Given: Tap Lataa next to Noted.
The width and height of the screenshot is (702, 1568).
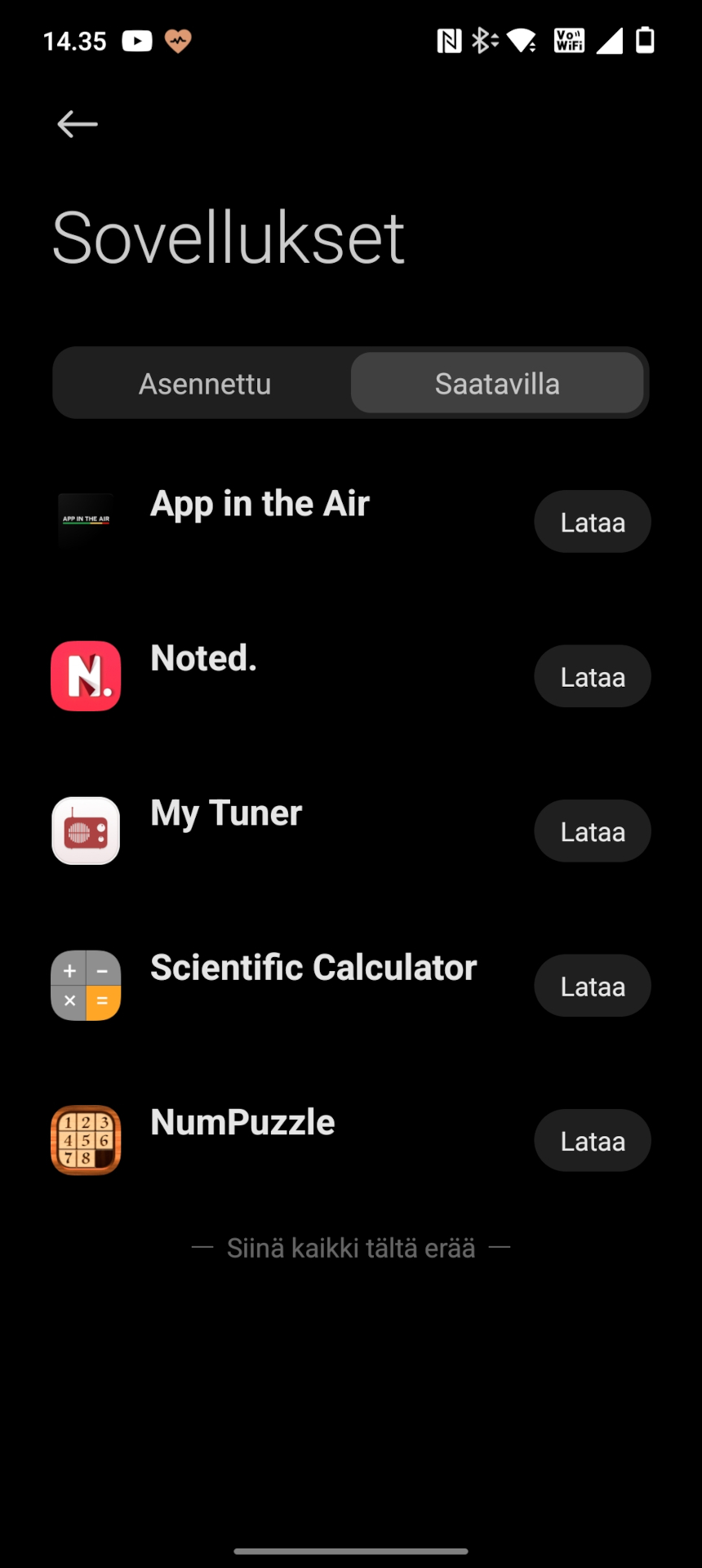Looking at the screenshot, I should click(x=593, y=676).
